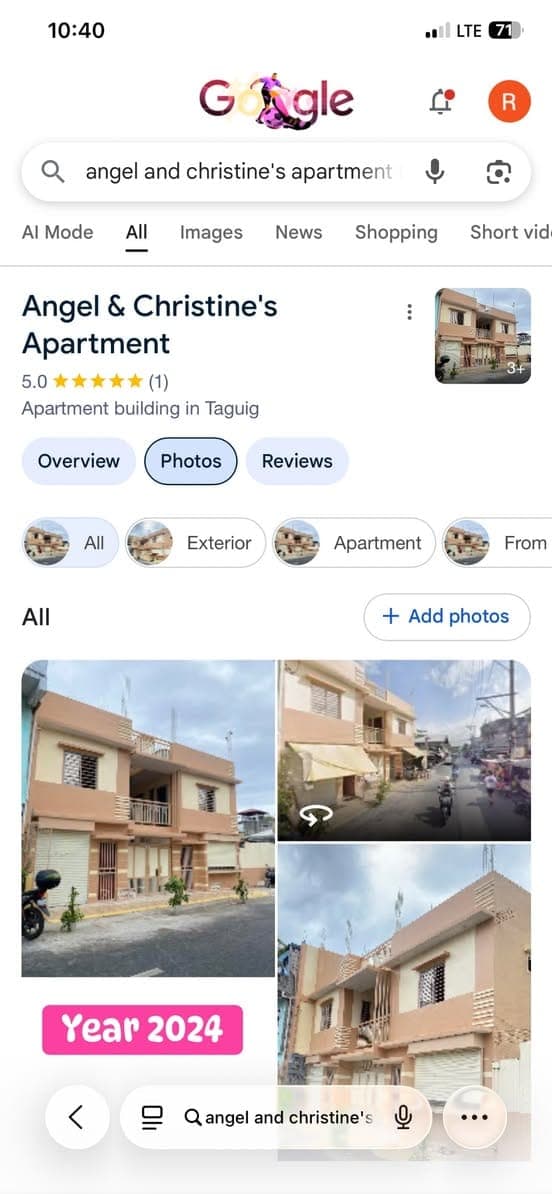This screenshot has height=1194, width=552.
Task: Open the notifications bell
Action: [x=442, y=101]
